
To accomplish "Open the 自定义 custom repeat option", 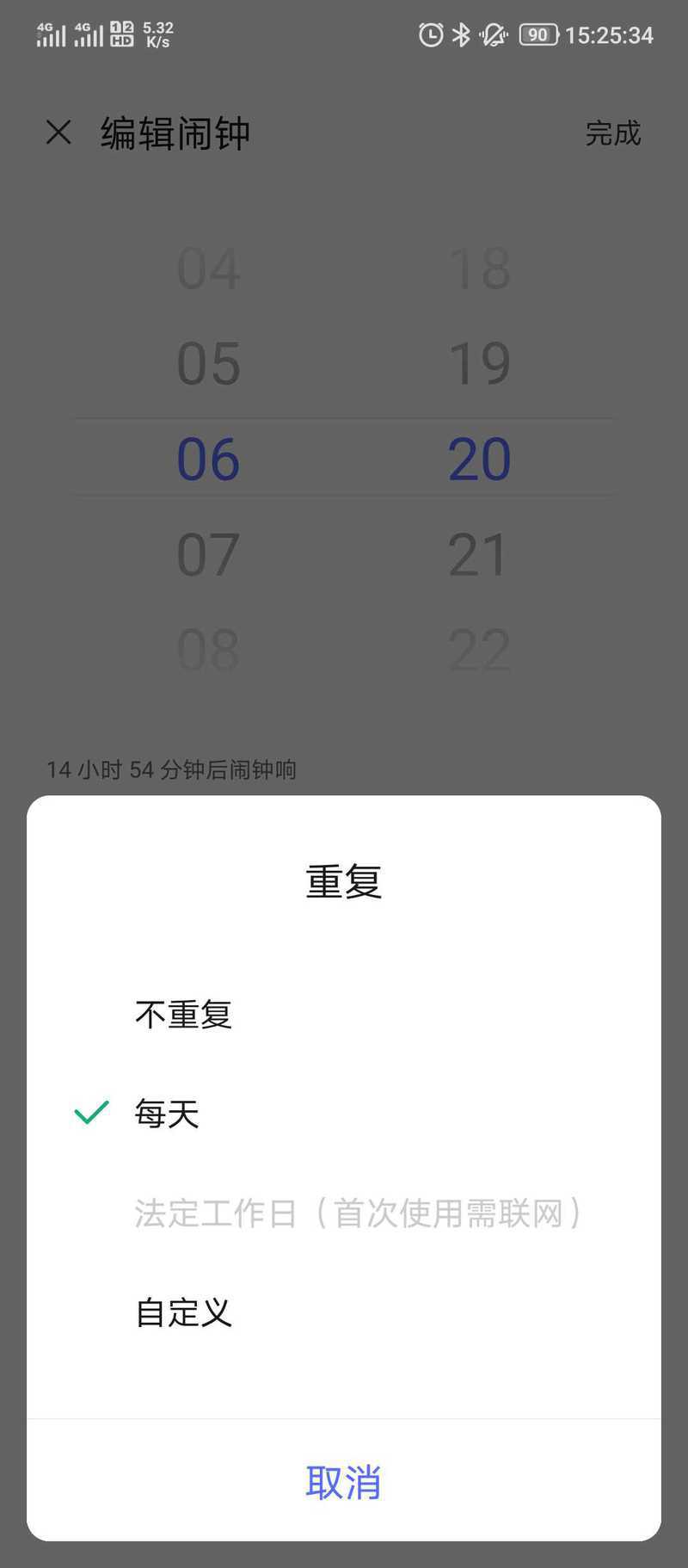I will pos(343,1312).
